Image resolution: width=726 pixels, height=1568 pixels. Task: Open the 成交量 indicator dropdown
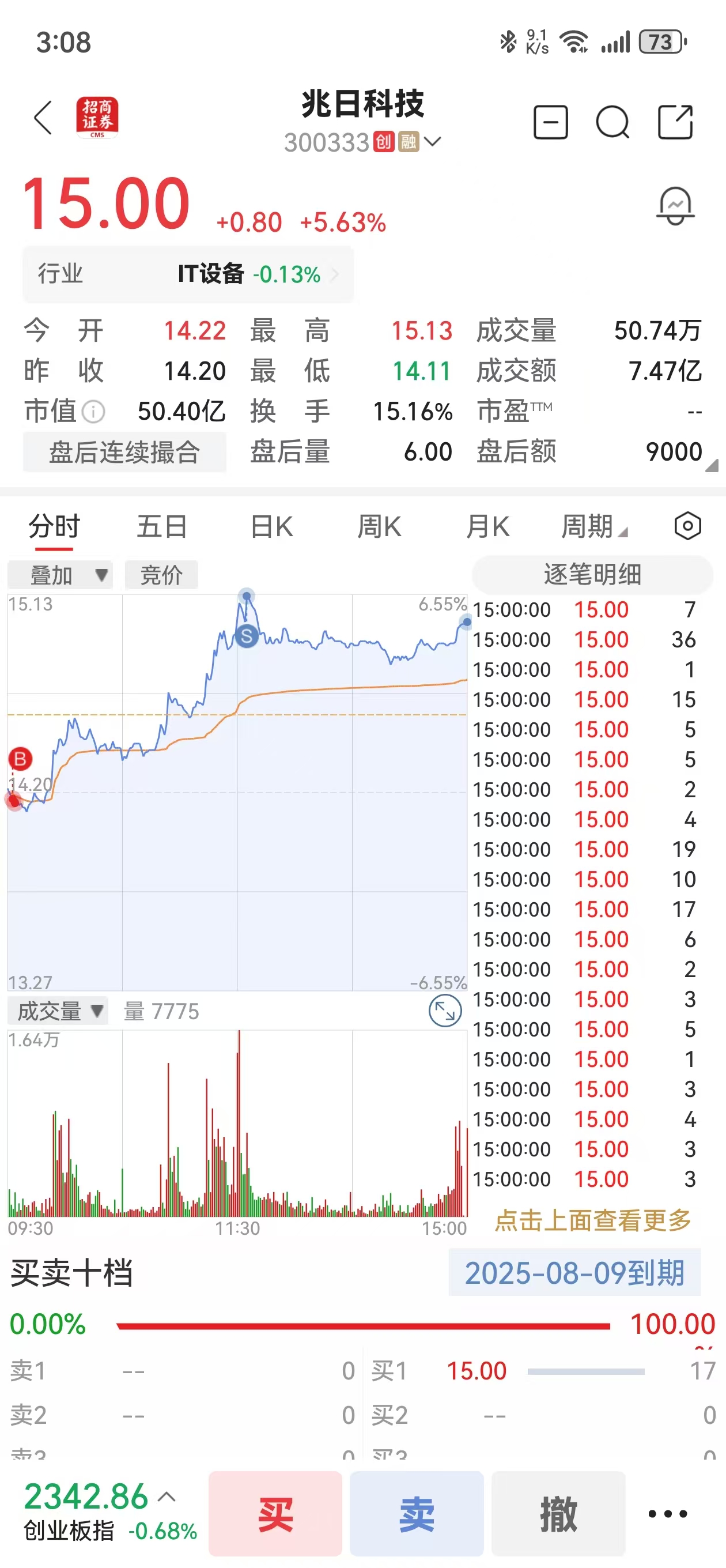pyautogui.click(x=58, y=1011)
